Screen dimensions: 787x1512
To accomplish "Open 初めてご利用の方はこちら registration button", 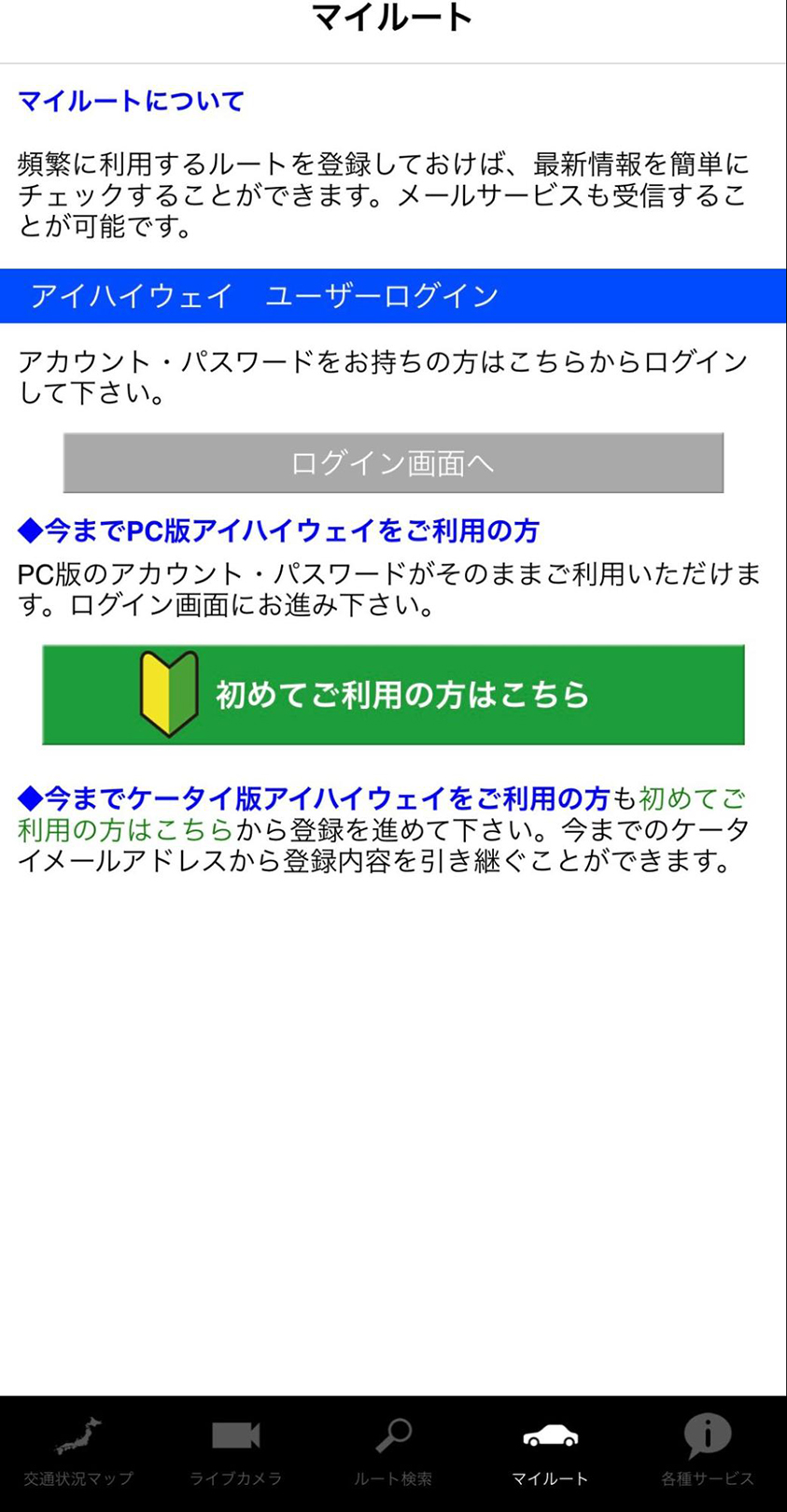I will [393, 695].
